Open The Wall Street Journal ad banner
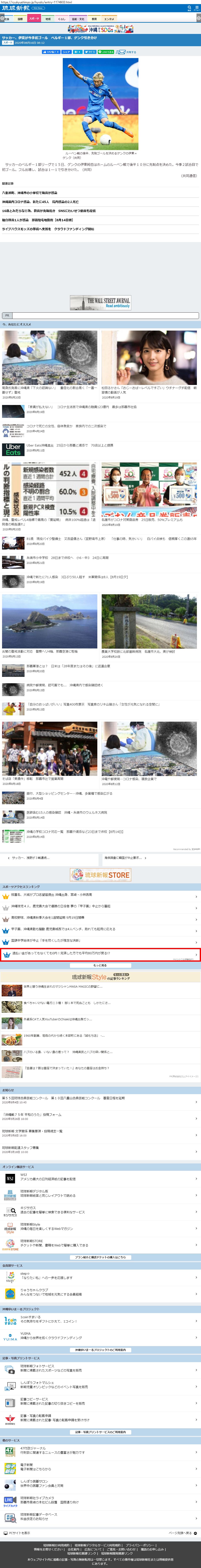This screenshot has height=1568, width=201. [101, 303]
